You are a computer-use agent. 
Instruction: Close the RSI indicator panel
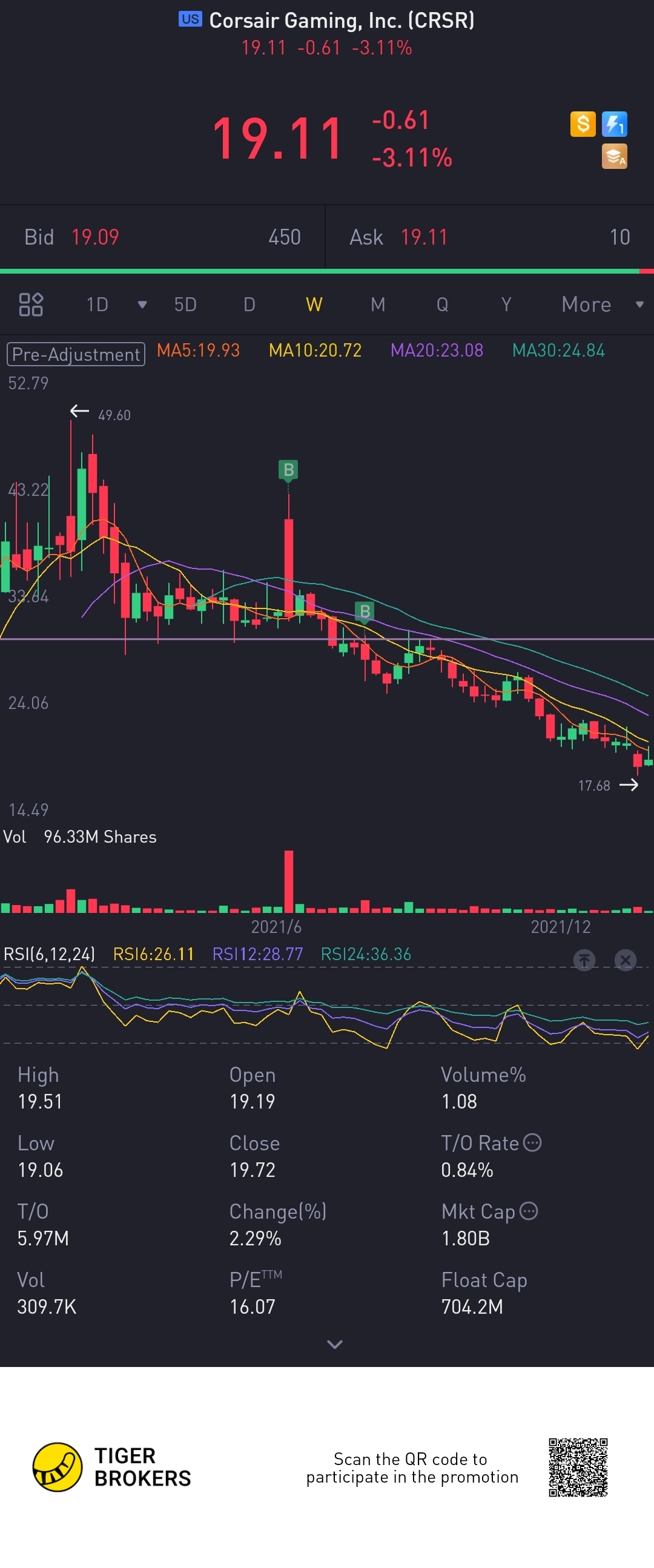[625, 960]
